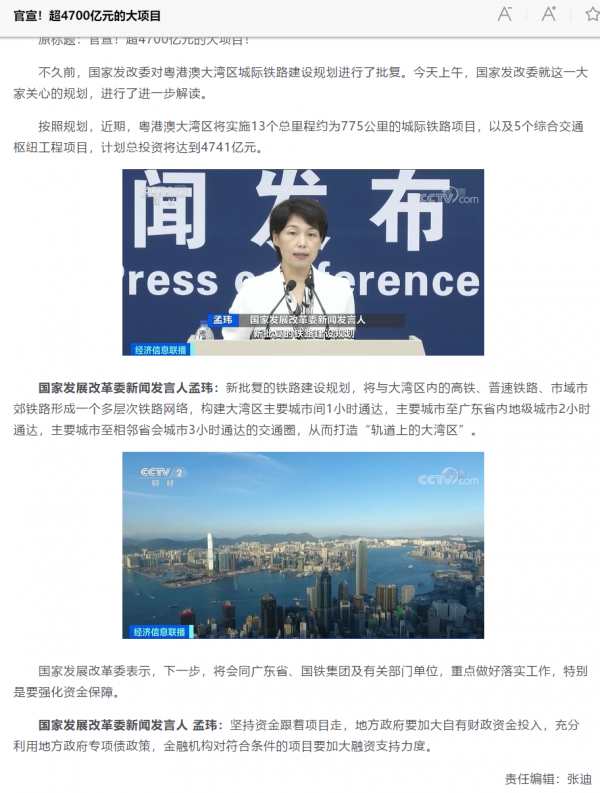Image resolution: width=600 pixels, height=793 pixels.
Task: Open the Hong Kong skyline image
Action: (x=303, y=545)
